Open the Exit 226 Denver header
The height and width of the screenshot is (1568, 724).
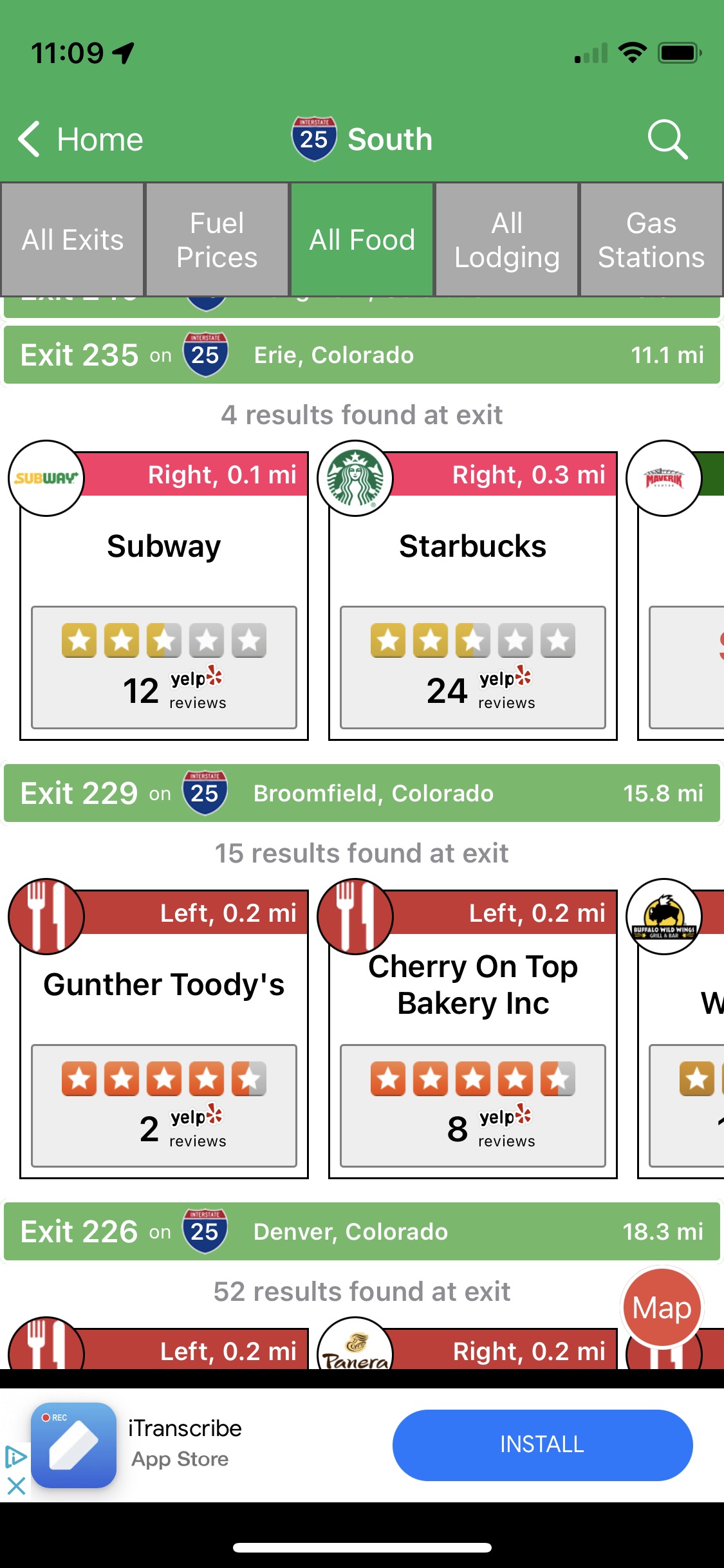tap(362, 1232)
